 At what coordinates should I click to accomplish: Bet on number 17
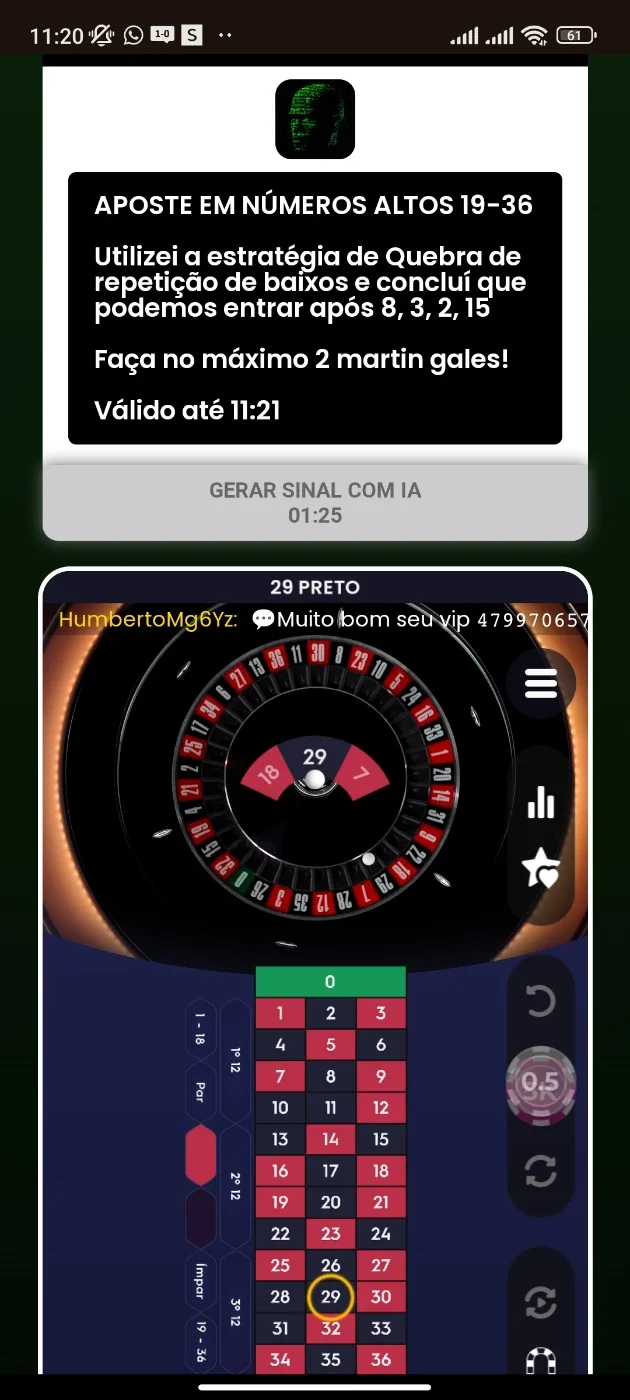tap(331, 1171)
